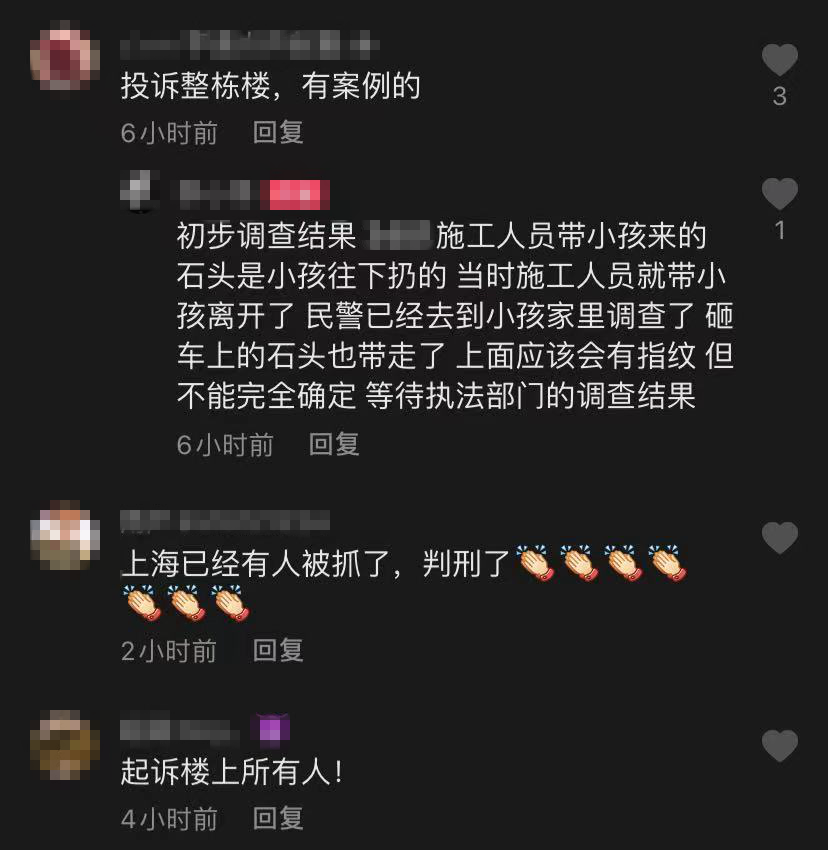
Task: Reply to the comment "投诉整栋楼，有案例的"
Action: (278, 132)
